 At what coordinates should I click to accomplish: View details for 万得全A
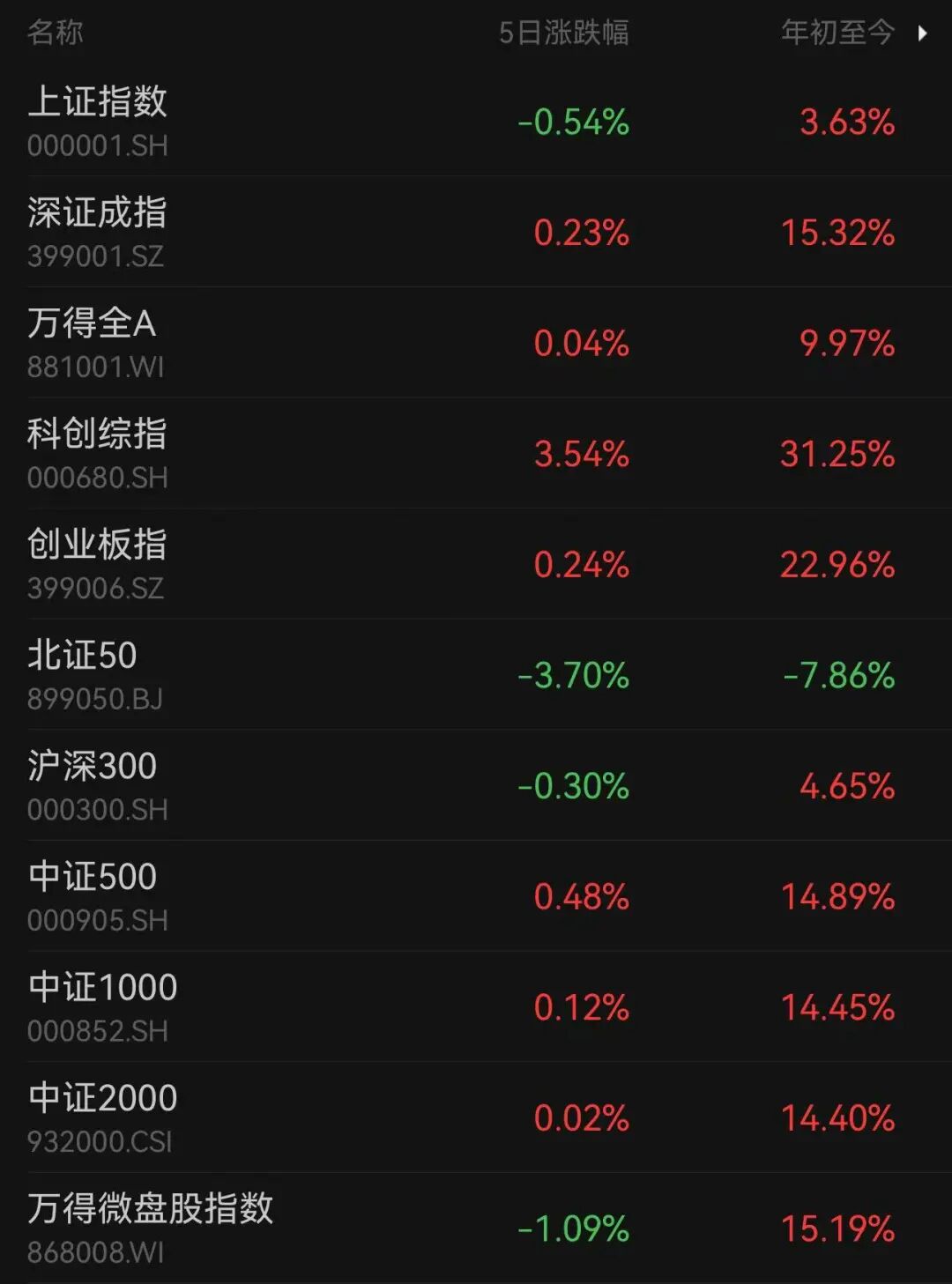click(x=476, y=343)
